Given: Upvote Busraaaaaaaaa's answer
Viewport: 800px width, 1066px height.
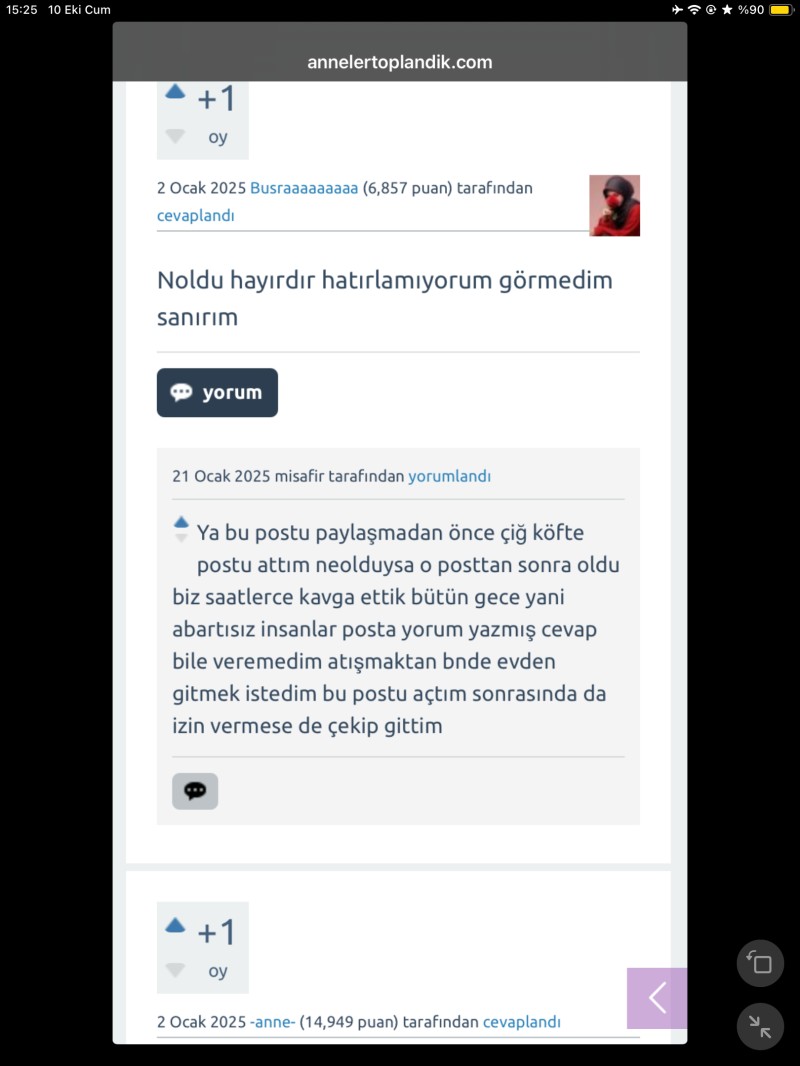Looking at the screenshot, I should coord(175,92).
